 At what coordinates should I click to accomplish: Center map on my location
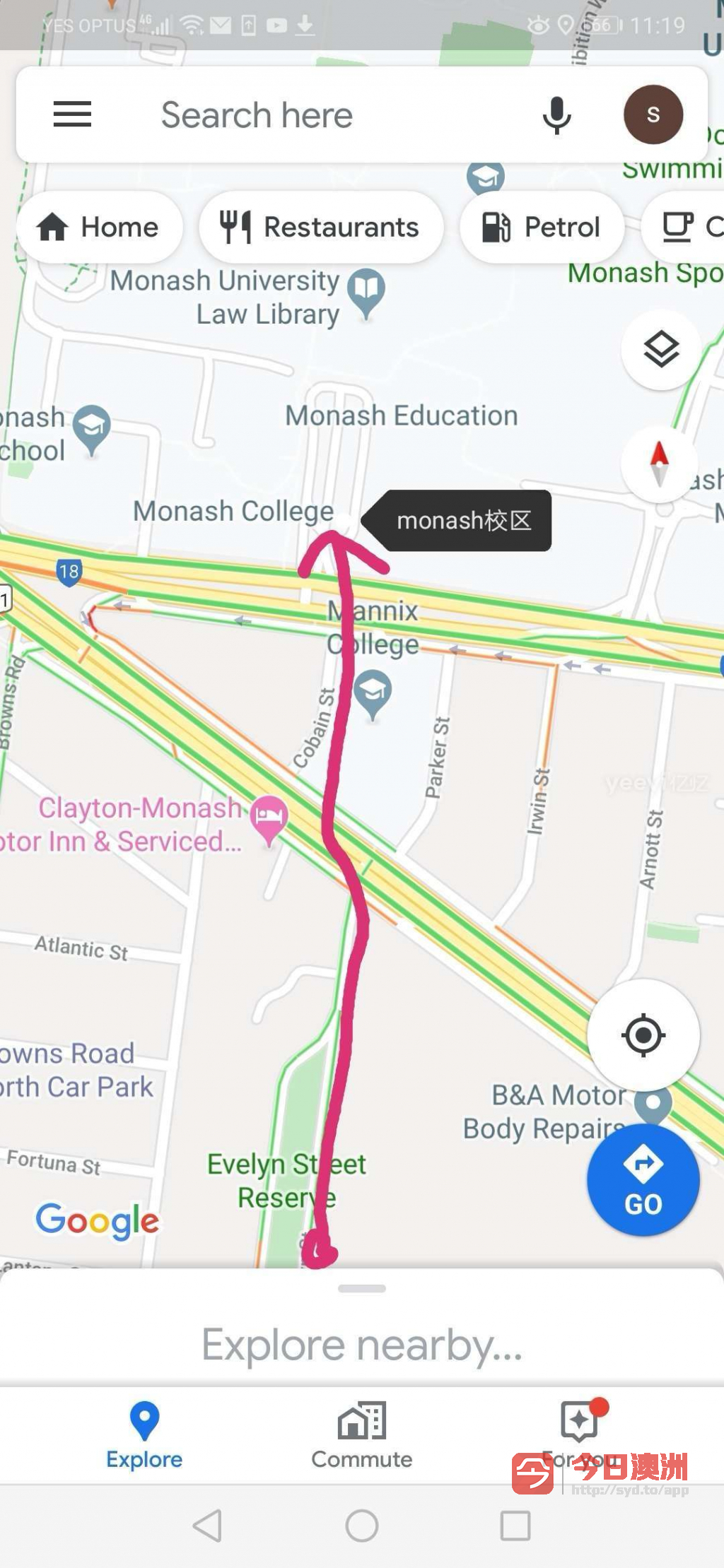coord(643,1035)
